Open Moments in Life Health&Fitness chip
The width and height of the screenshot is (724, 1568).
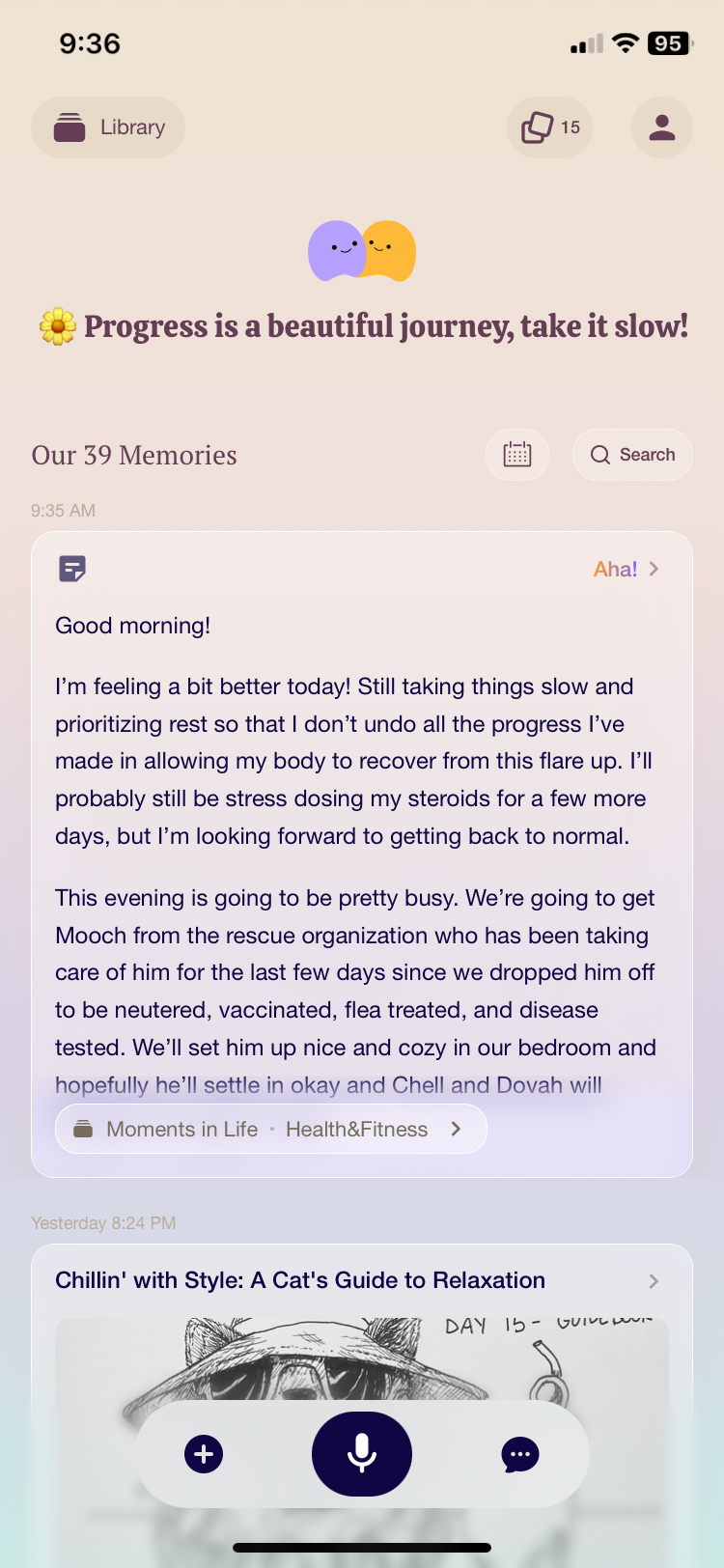[x=270, y=1129]
